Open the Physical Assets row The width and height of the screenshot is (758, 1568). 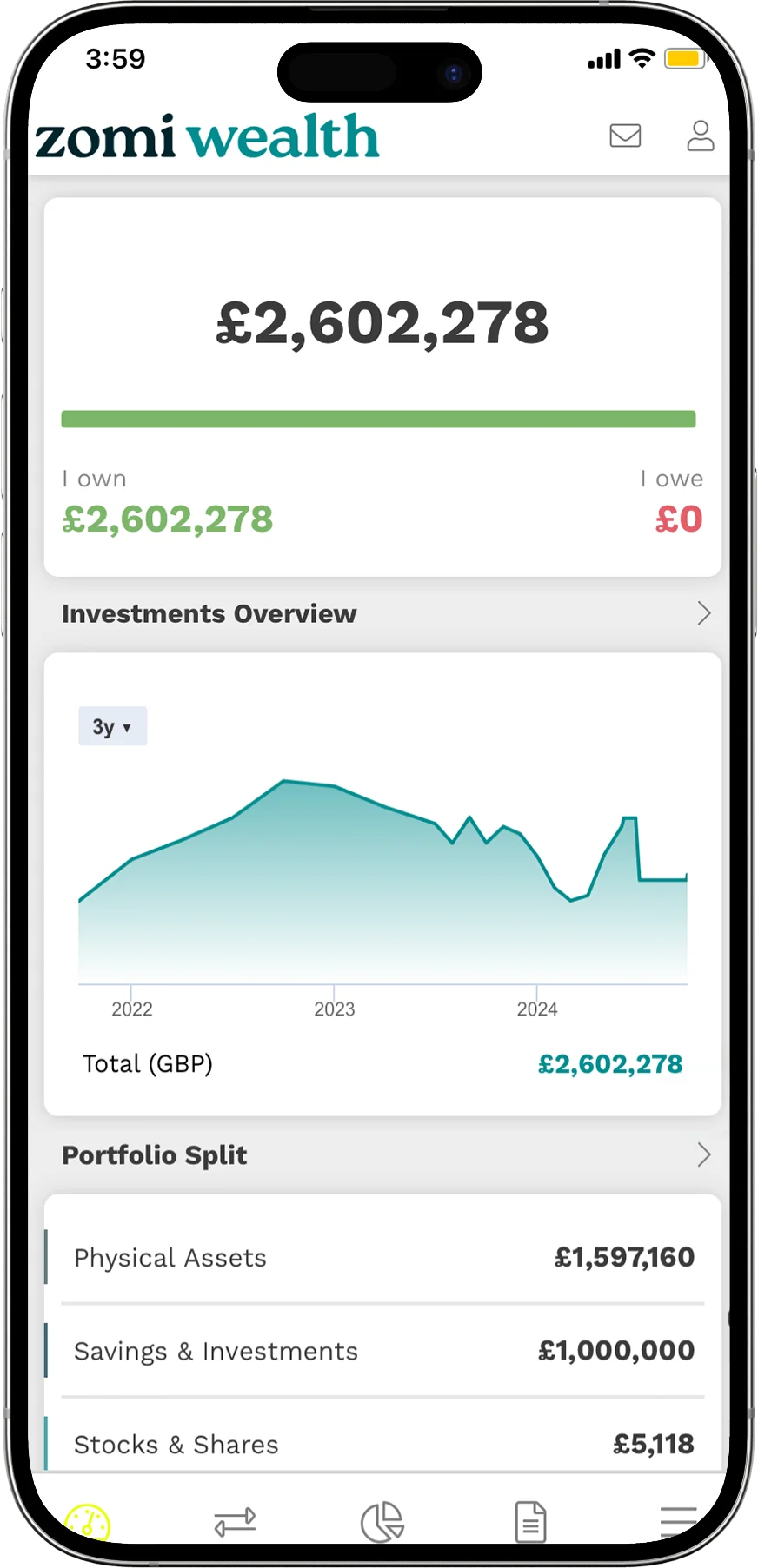click(382, 1257)
